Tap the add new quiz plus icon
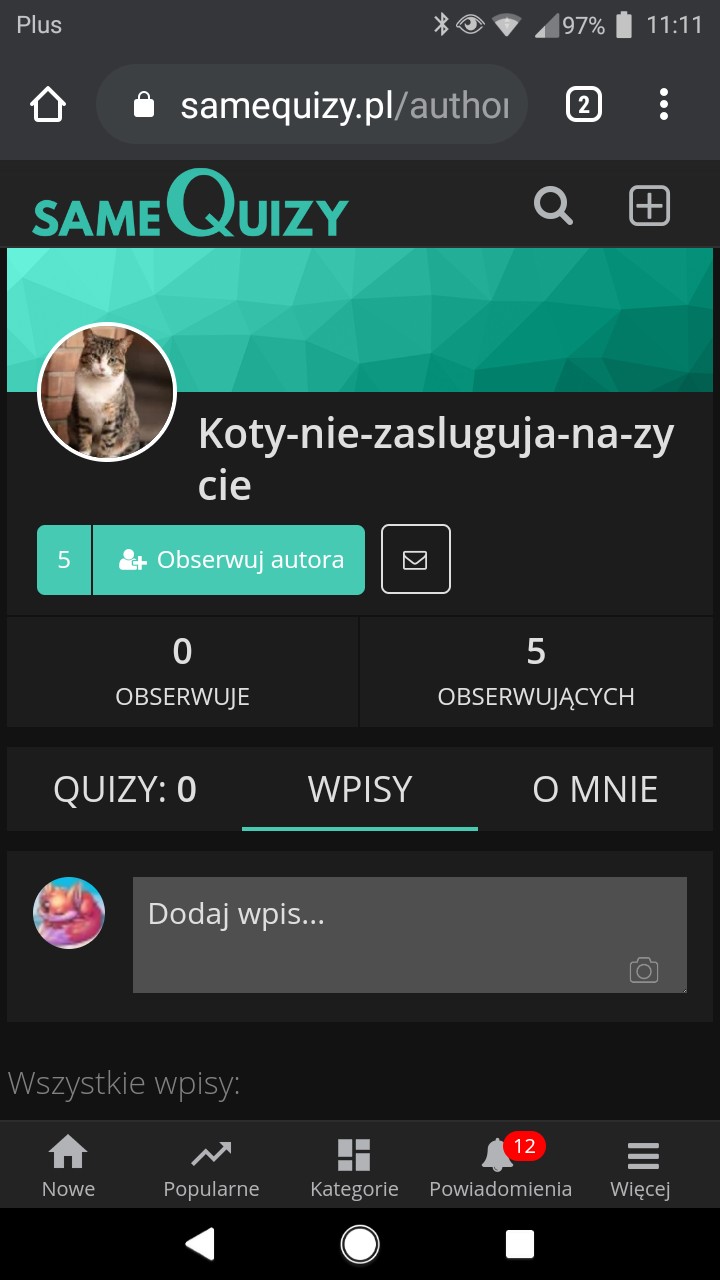 coord(649,206)
